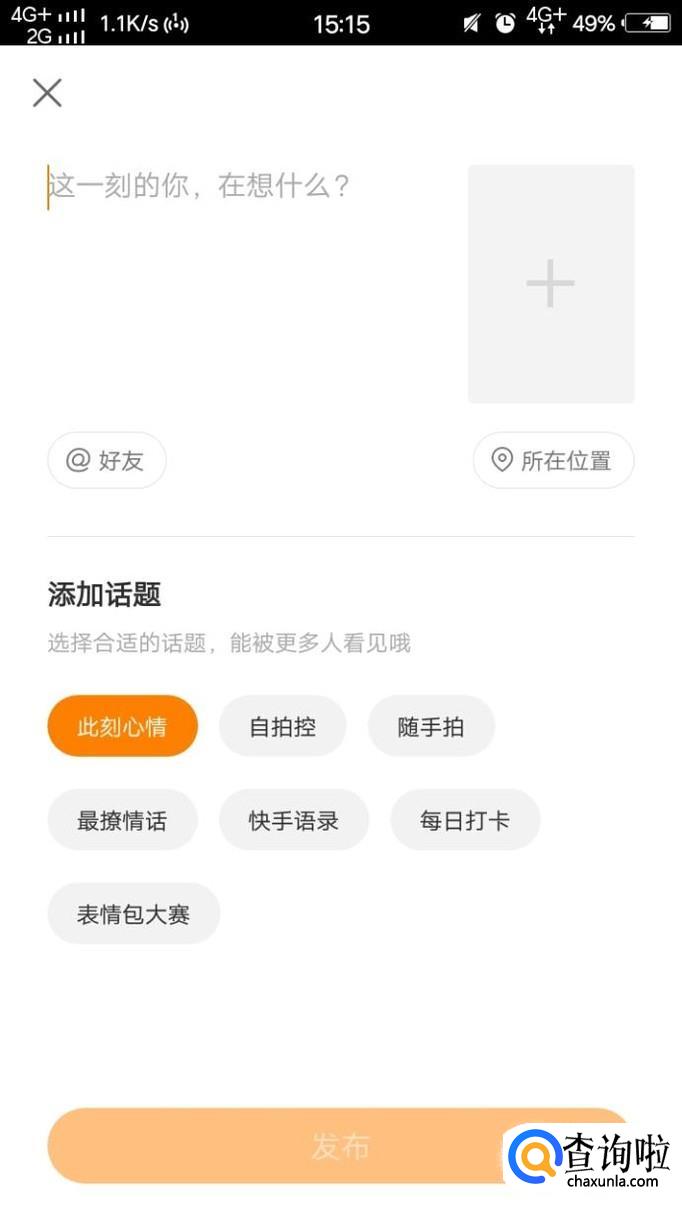Close the post composer
Image resolution: width=682 pixels, height=1212 pixels.
pos(47,93)
